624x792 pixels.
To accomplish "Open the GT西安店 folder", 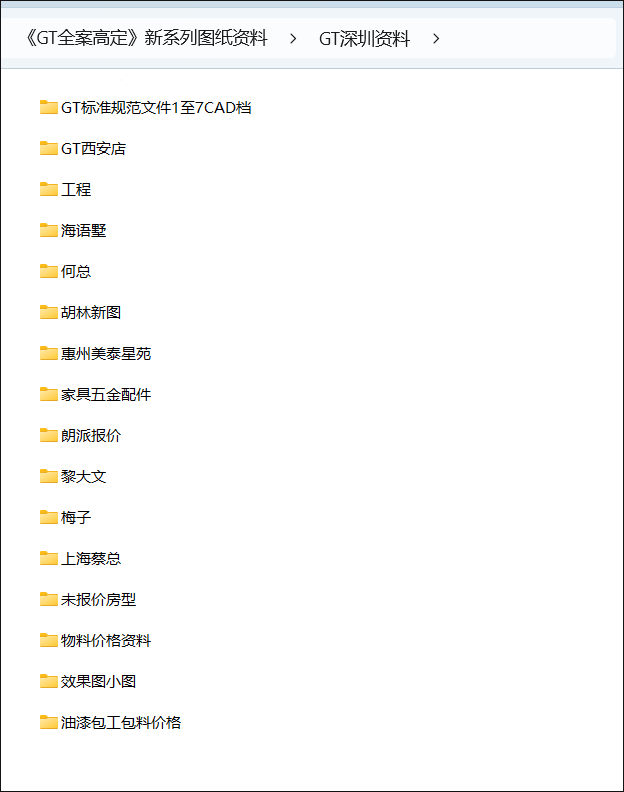I will point(93,149).
